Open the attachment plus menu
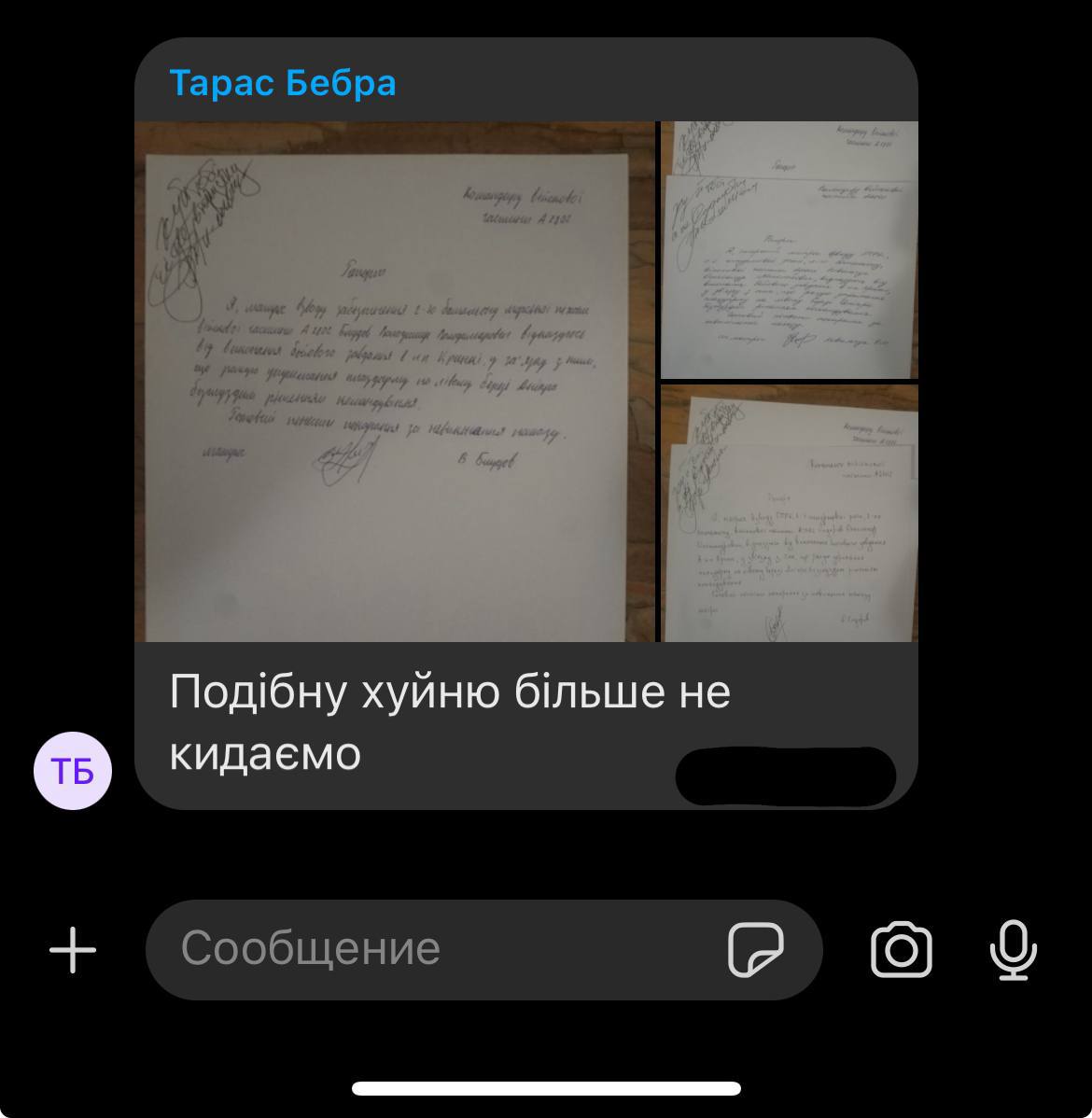Image resolution: width=1092 pixels, height=1118 pixels. click(73, 950)
